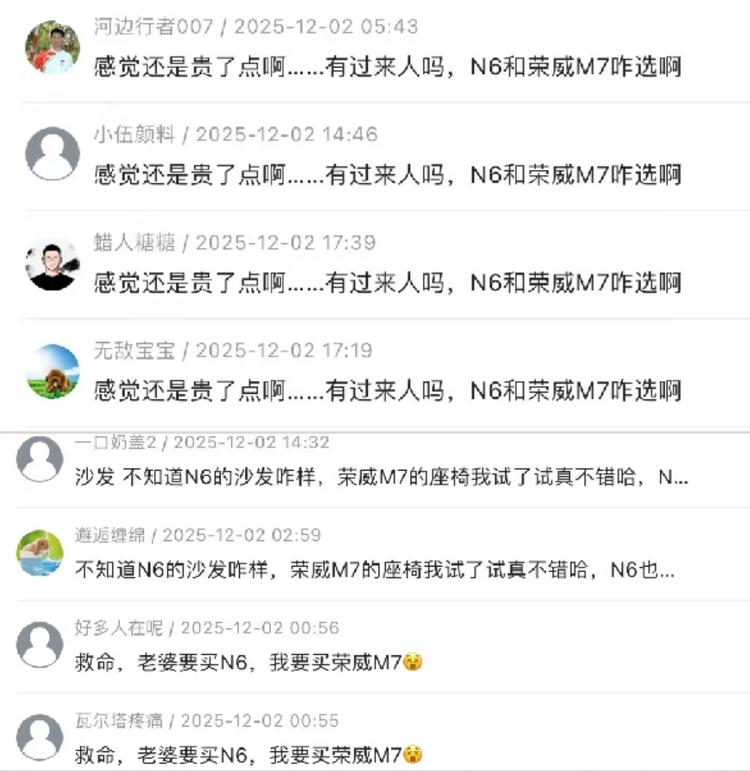This screenshot has height=772, width=750.
Task: Click 瓦尔塔疼痛's avatar icon
Action: coord(42,734)
